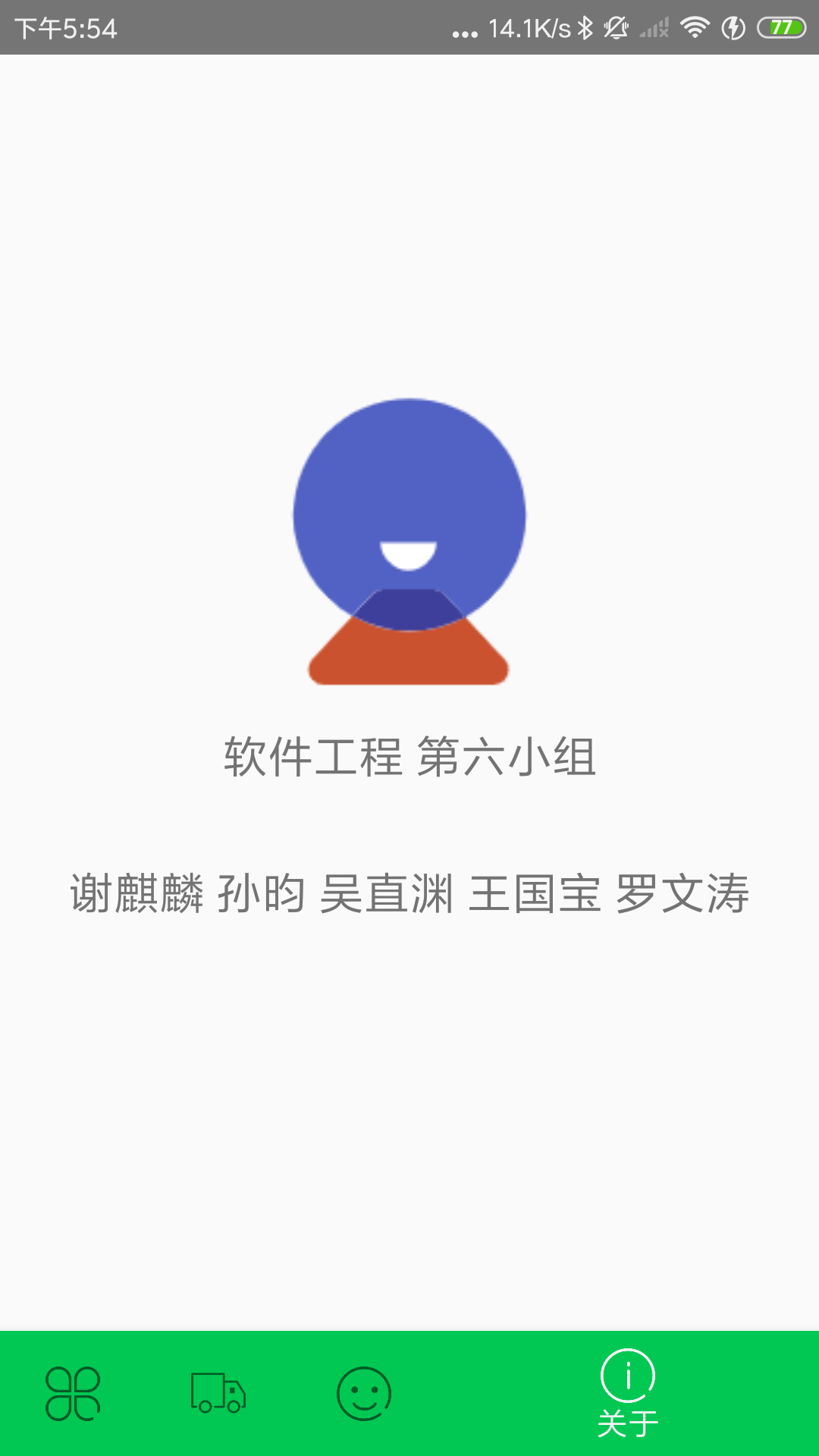Tap the smiley face profile icon
Image resolution: width=819 pixels, height=1456 pixels.
[362, 1394]
